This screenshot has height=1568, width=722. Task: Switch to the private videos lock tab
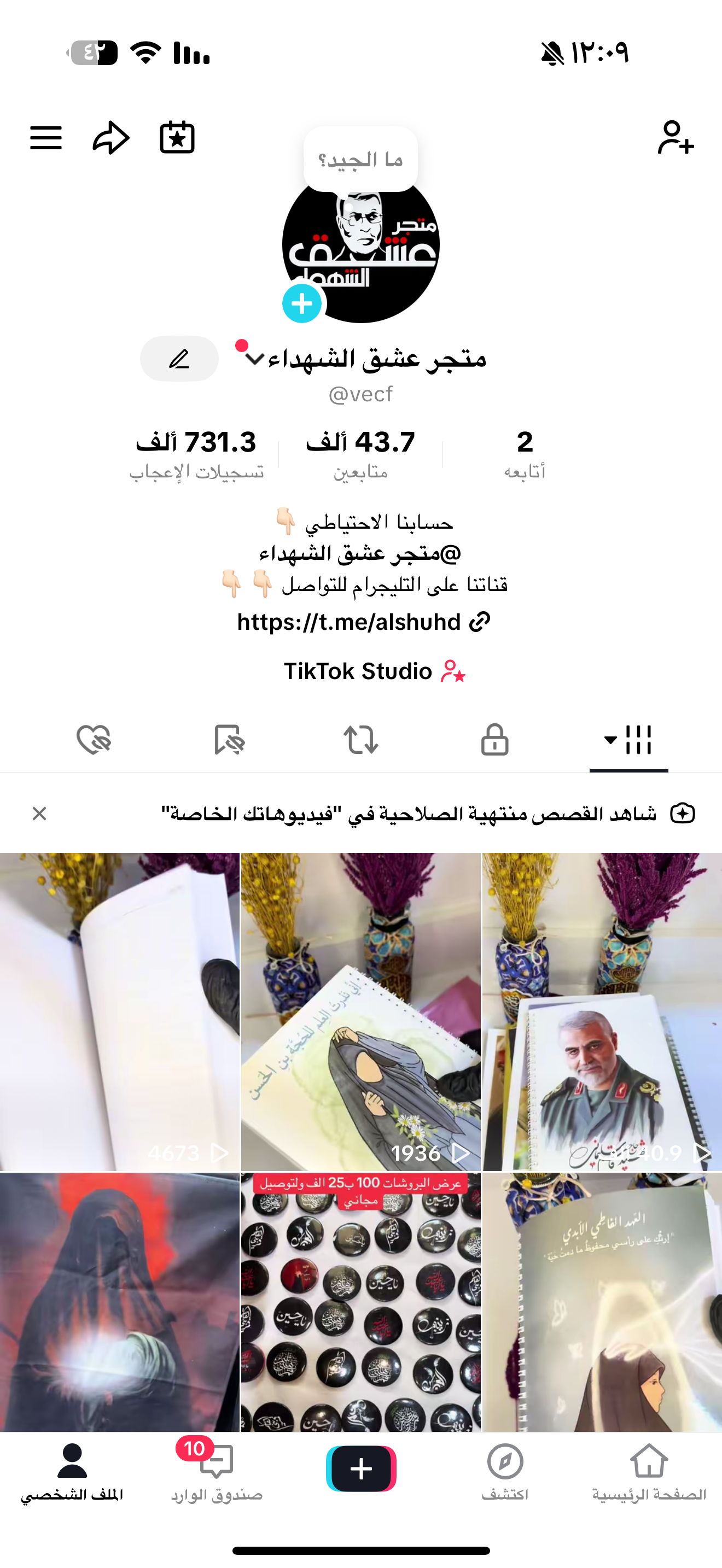pos(494,740)
